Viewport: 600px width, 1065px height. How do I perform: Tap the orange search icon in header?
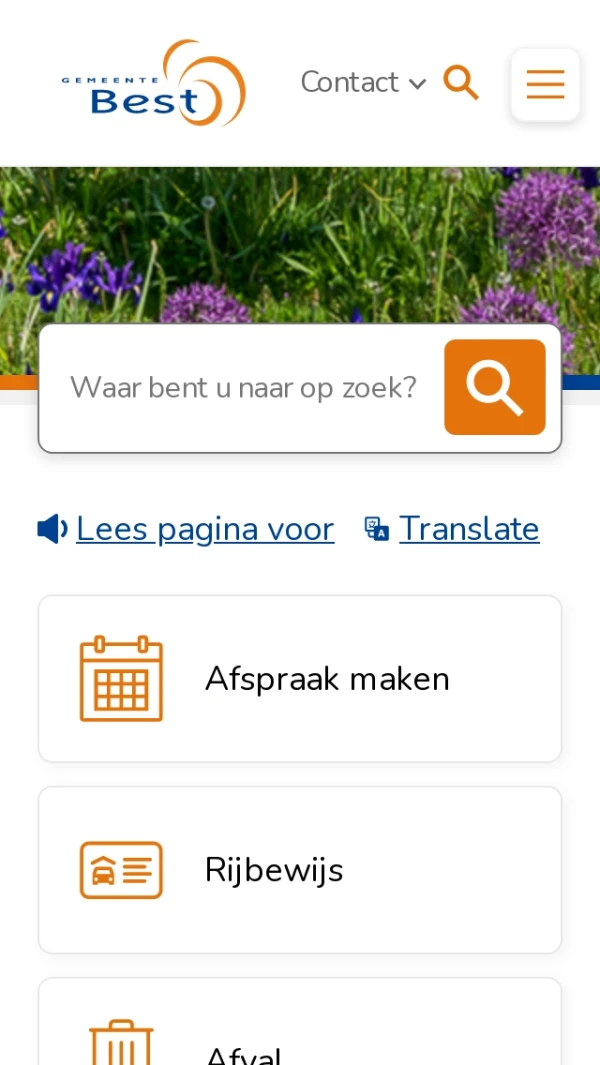[461, 82]
